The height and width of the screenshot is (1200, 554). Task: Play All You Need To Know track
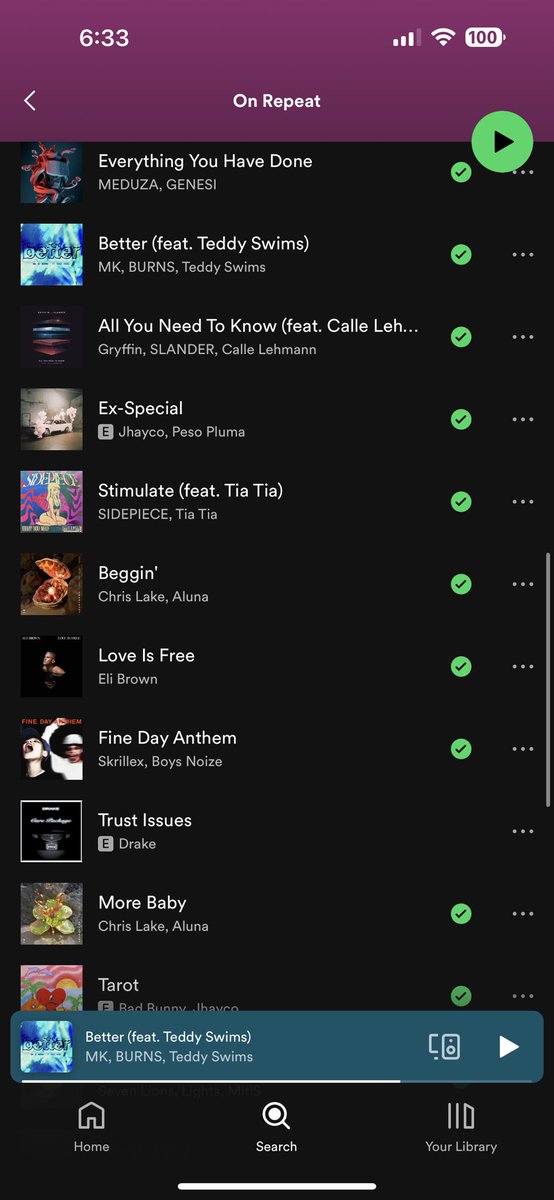tap(258, 337)
